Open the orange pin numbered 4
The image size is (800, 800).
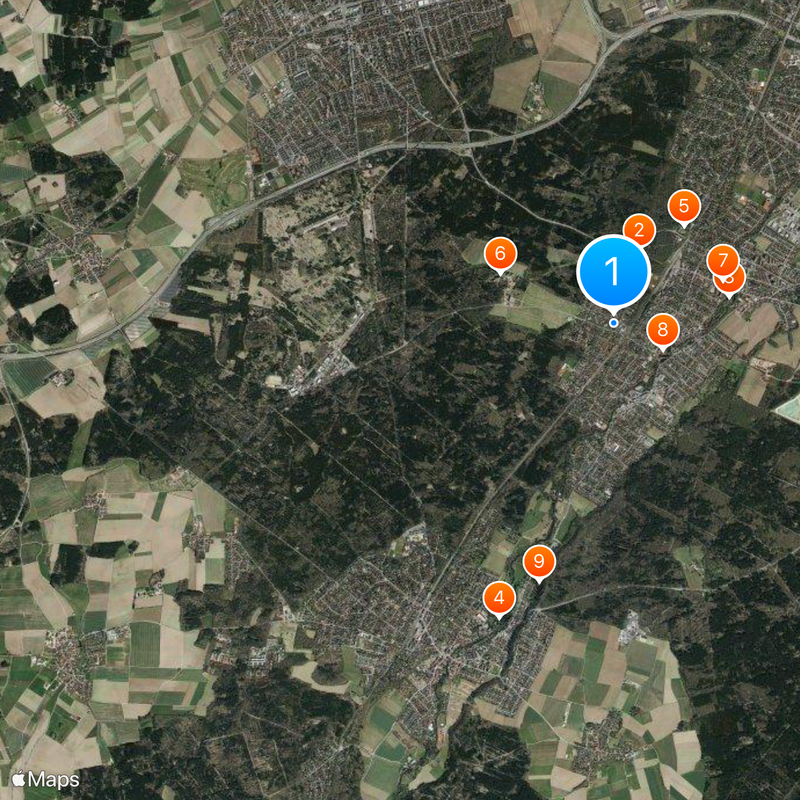tap(499, 599)
